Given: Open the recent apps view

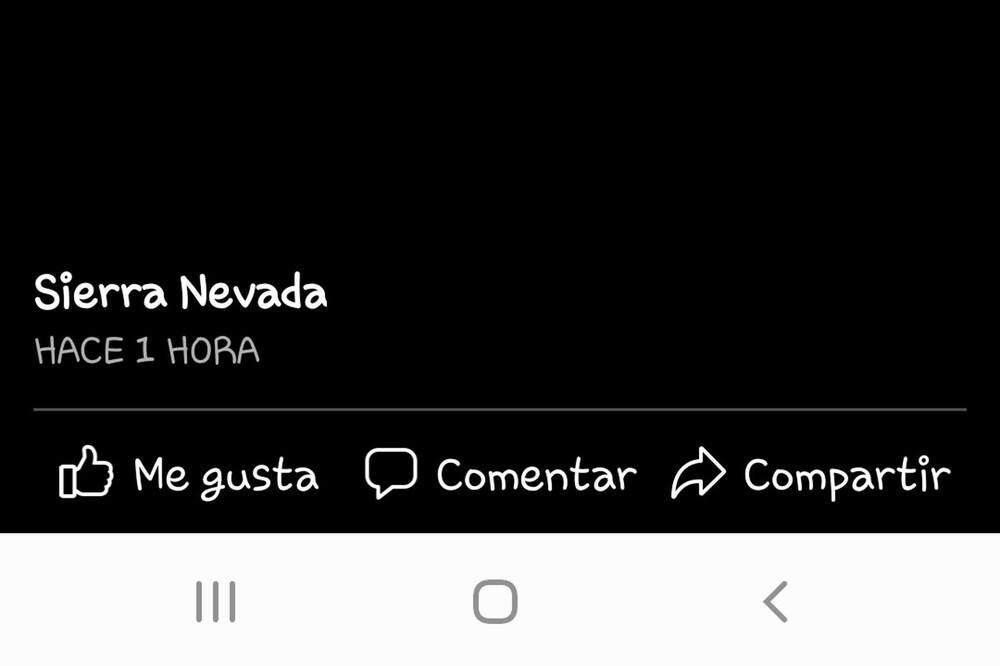Looking at the screenshot, I should (216, 602).
